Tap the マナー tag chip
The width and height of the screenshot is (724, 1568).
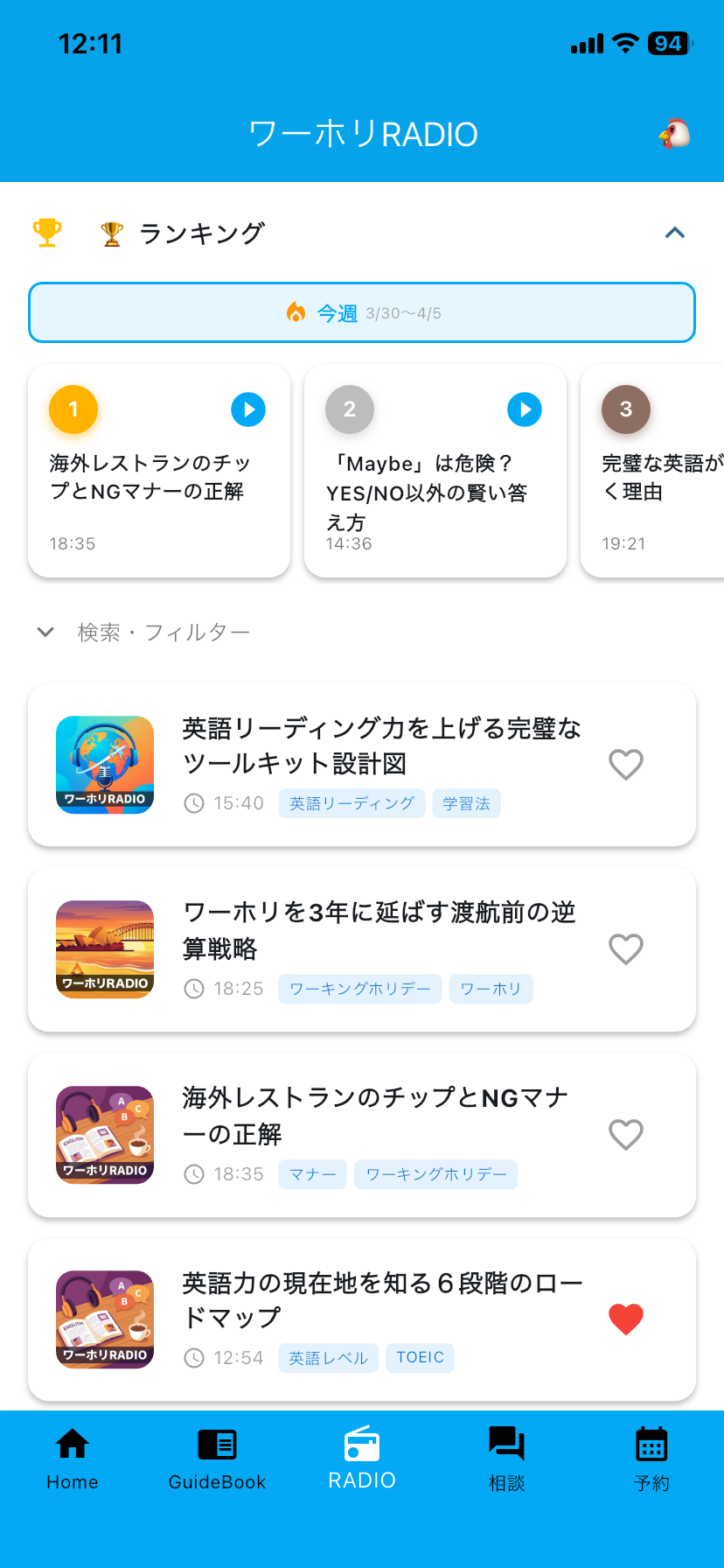(x=312, y=1174)
